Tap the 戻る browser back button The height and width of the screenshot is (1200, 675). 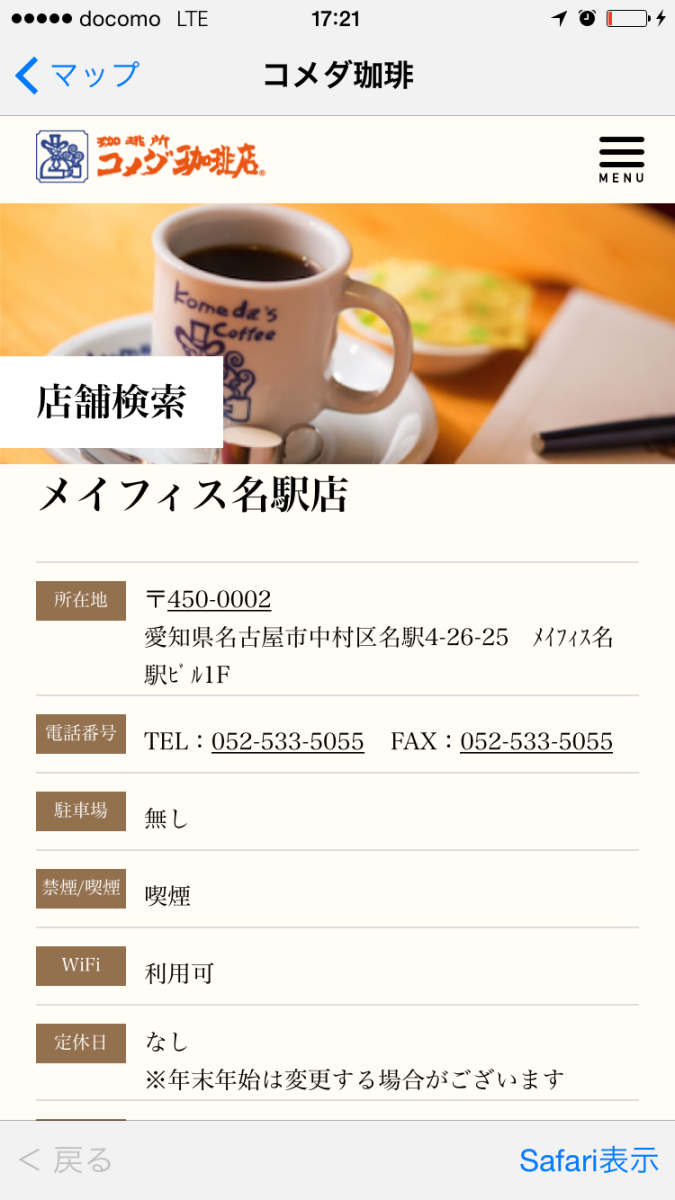[x=66, y=1161]
